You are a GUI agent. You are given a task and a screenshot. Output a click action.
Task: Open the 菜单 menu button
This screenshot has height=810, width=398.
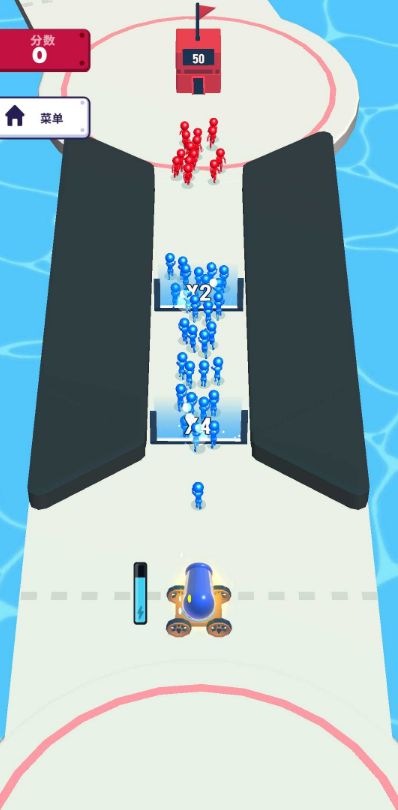tap(44, 117)
